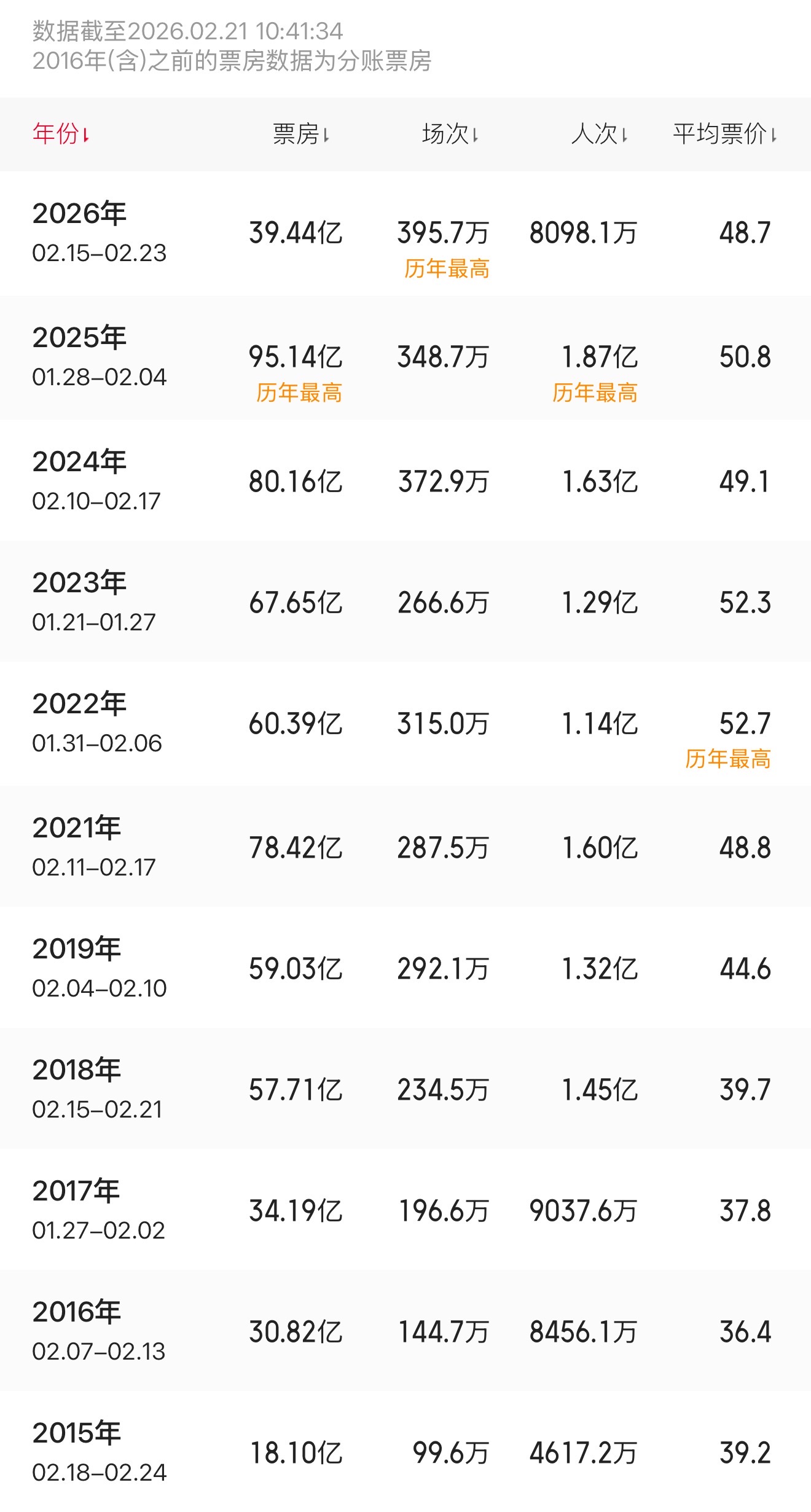Order the list by 人次
The height and width of the screenshot is (1512, 811).
(x=599, y=134)
